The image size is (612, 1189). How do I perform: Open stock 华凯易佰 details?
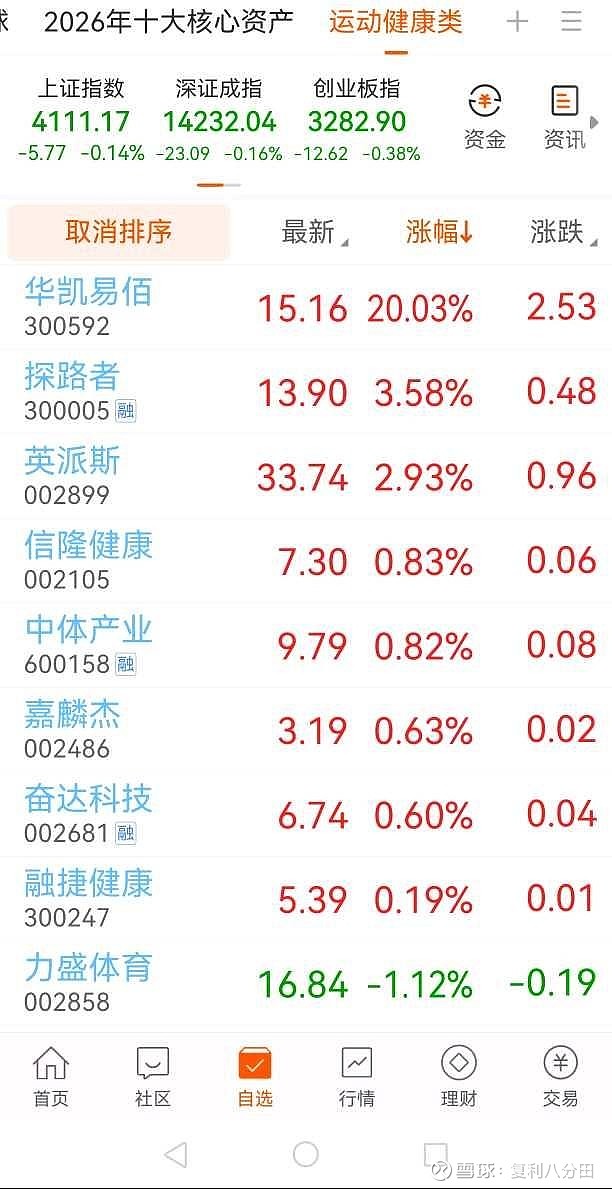[88, 305]
